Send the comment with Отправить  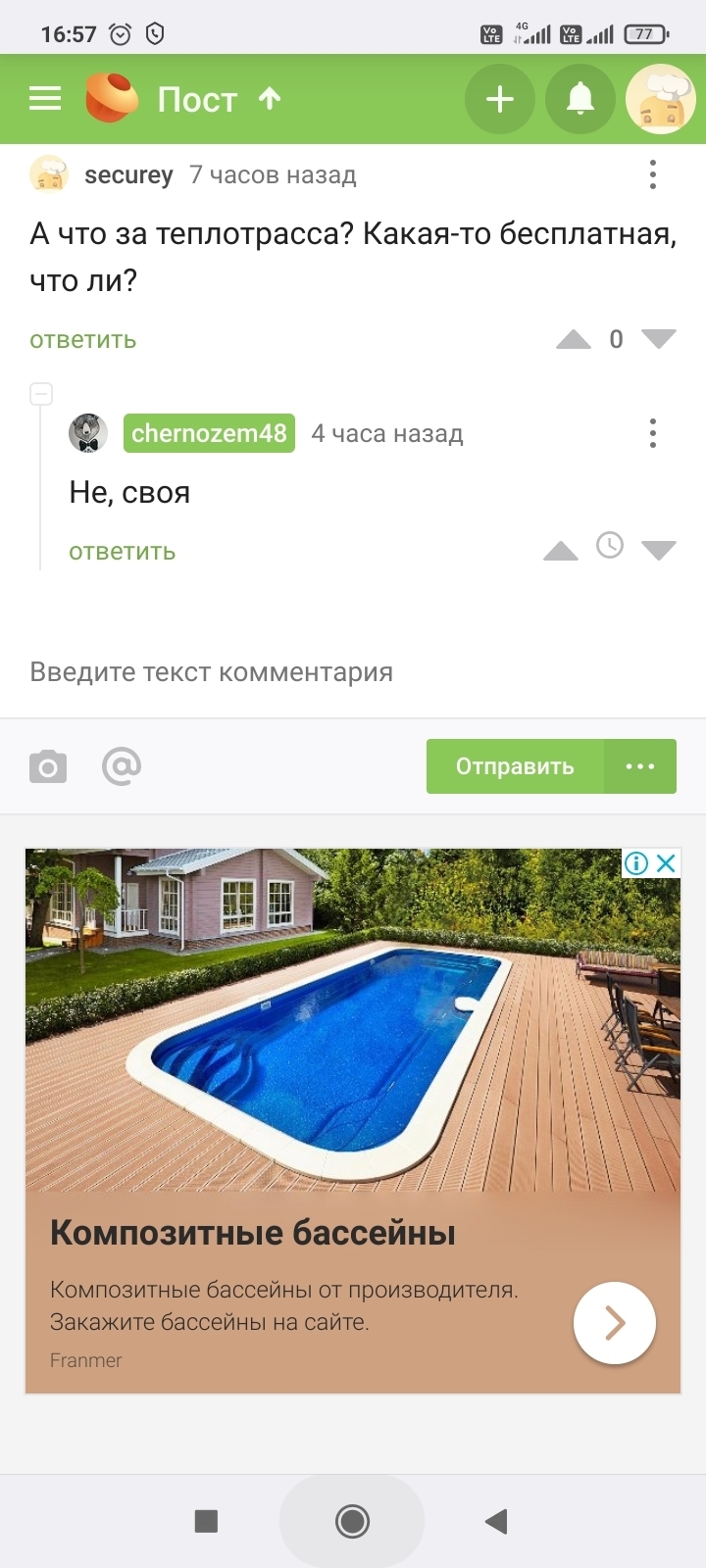click(515, 766)
